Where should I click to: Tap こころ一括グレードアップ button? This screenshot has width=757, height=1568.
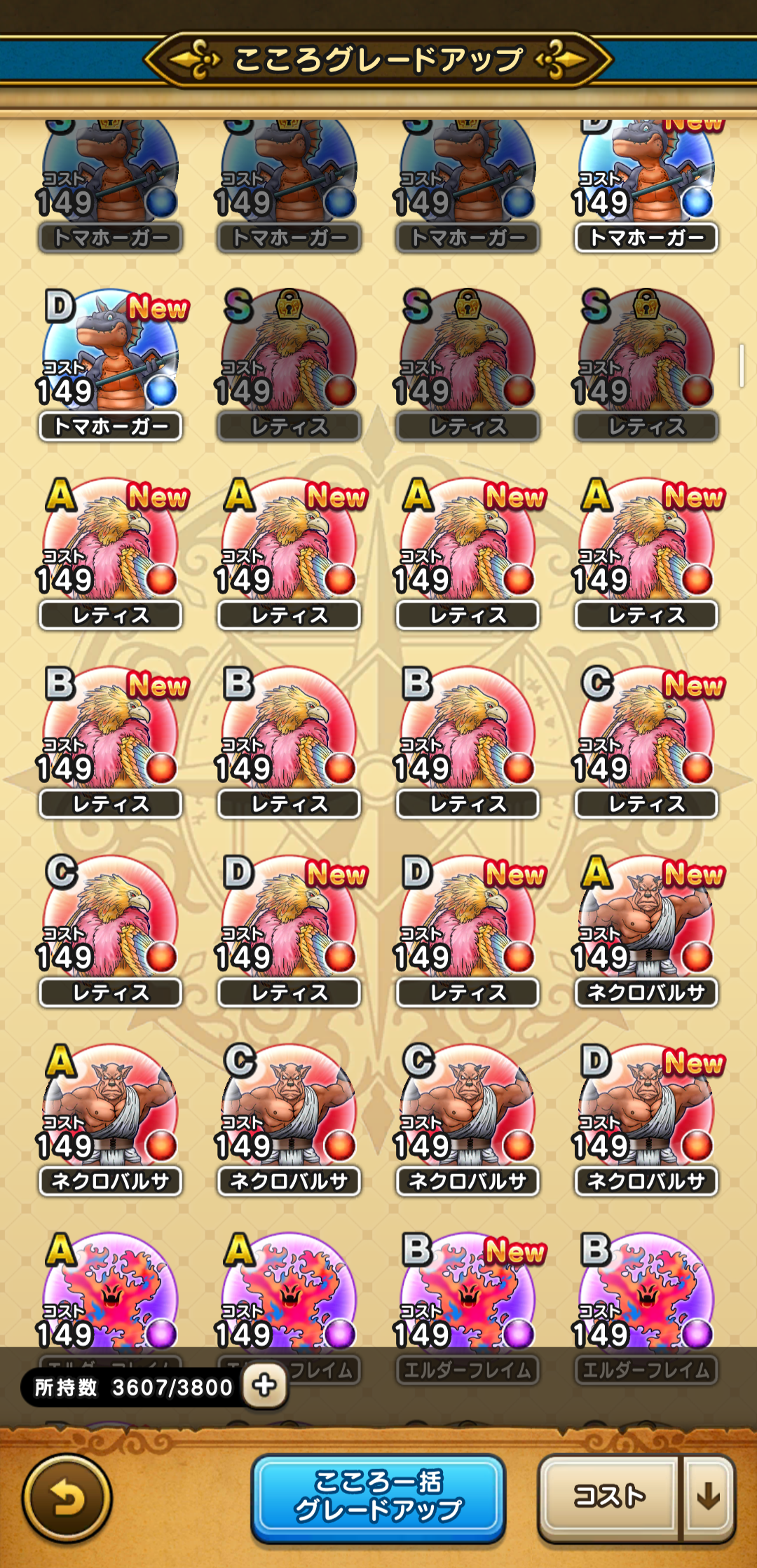coord(378,1497)
